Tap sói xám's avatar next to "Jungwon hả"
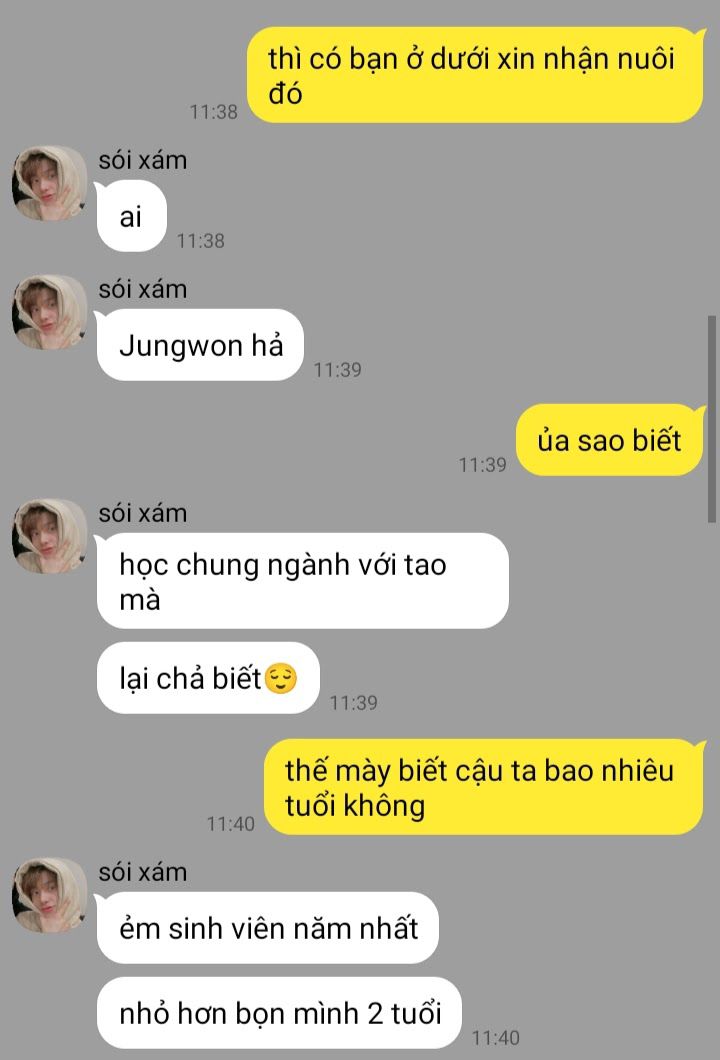 pyautogui.click(x=49, y=313)
